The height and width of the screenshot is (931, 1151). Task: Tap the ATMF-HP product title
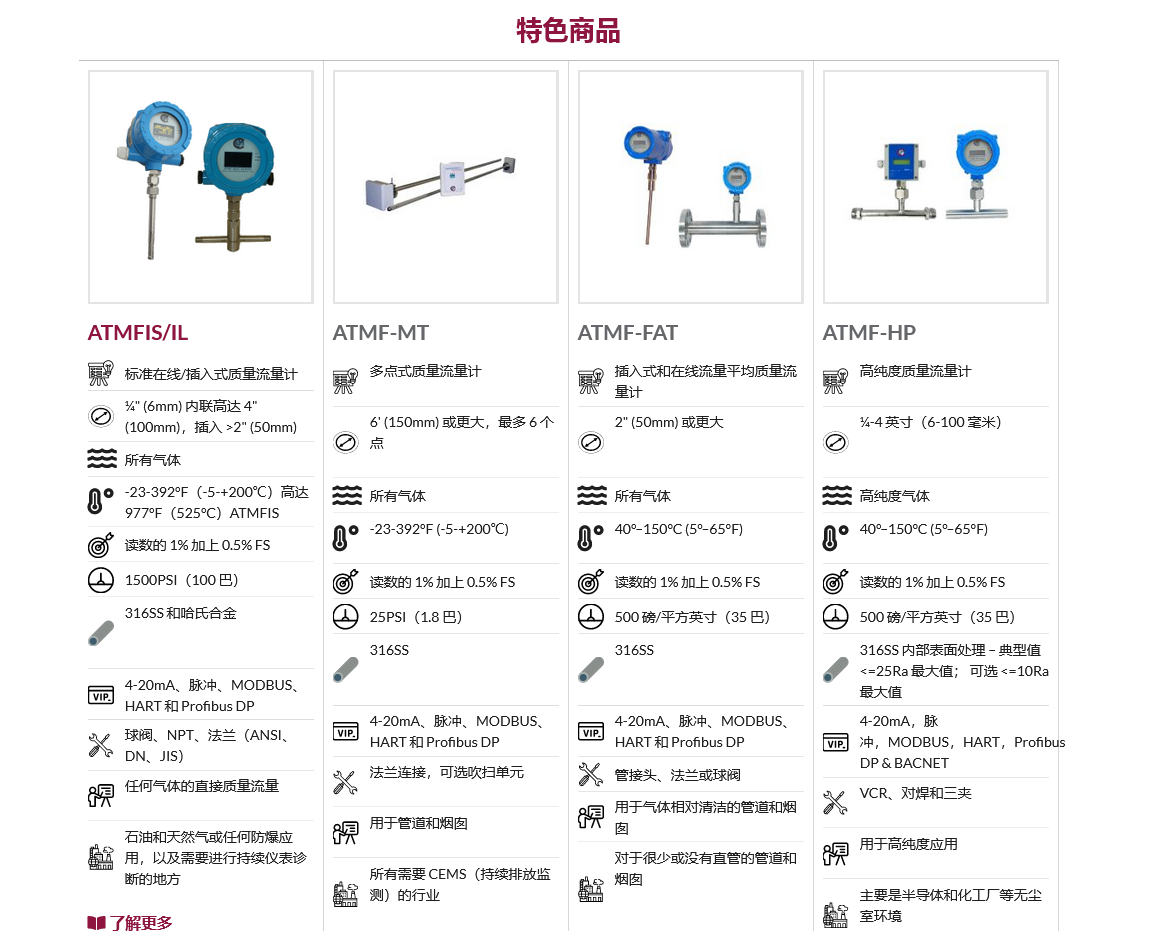869,333
